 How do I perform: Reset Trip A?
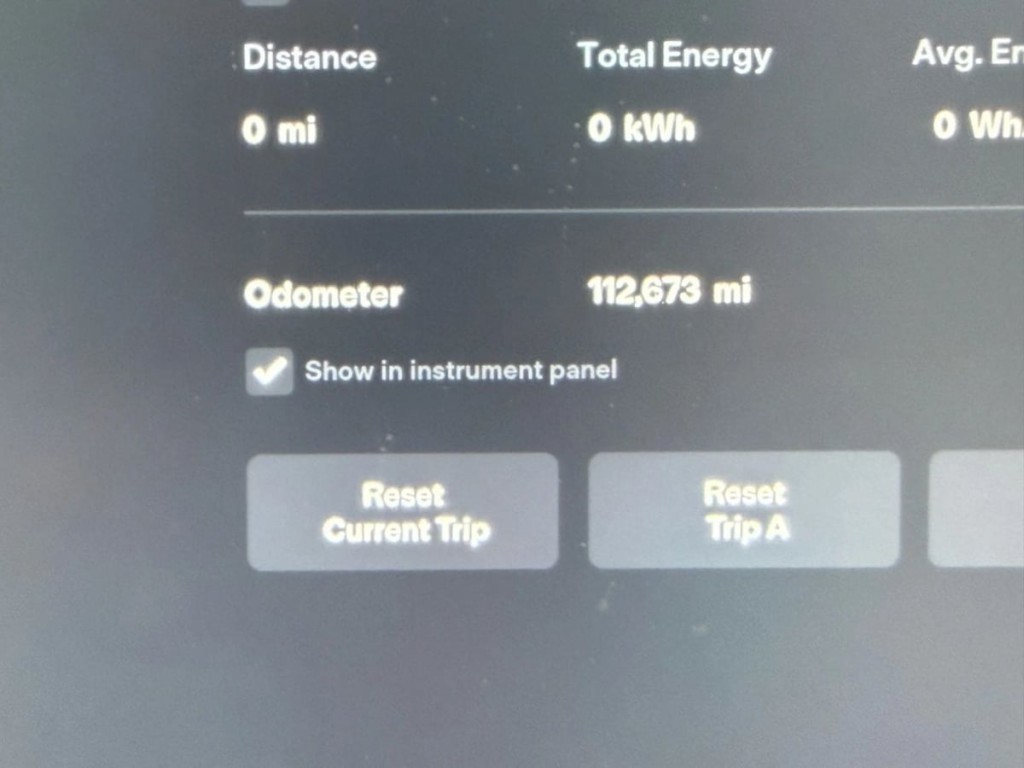pyautogui.click(x=744, y=510)
